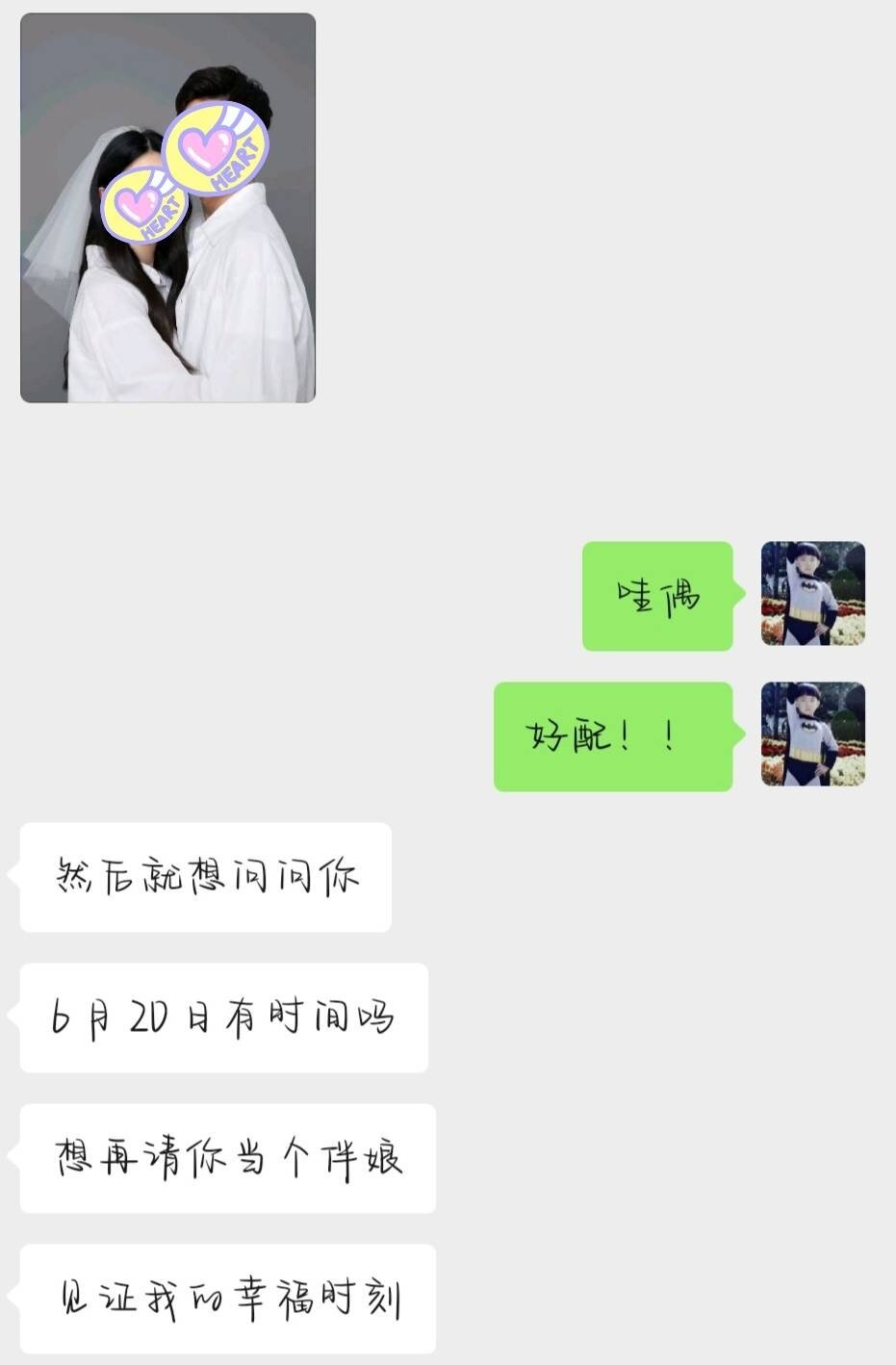896x1365 pixels.
Task: Open sender's avatar beside "好配！！" message
Action: (x=812, y=734)
